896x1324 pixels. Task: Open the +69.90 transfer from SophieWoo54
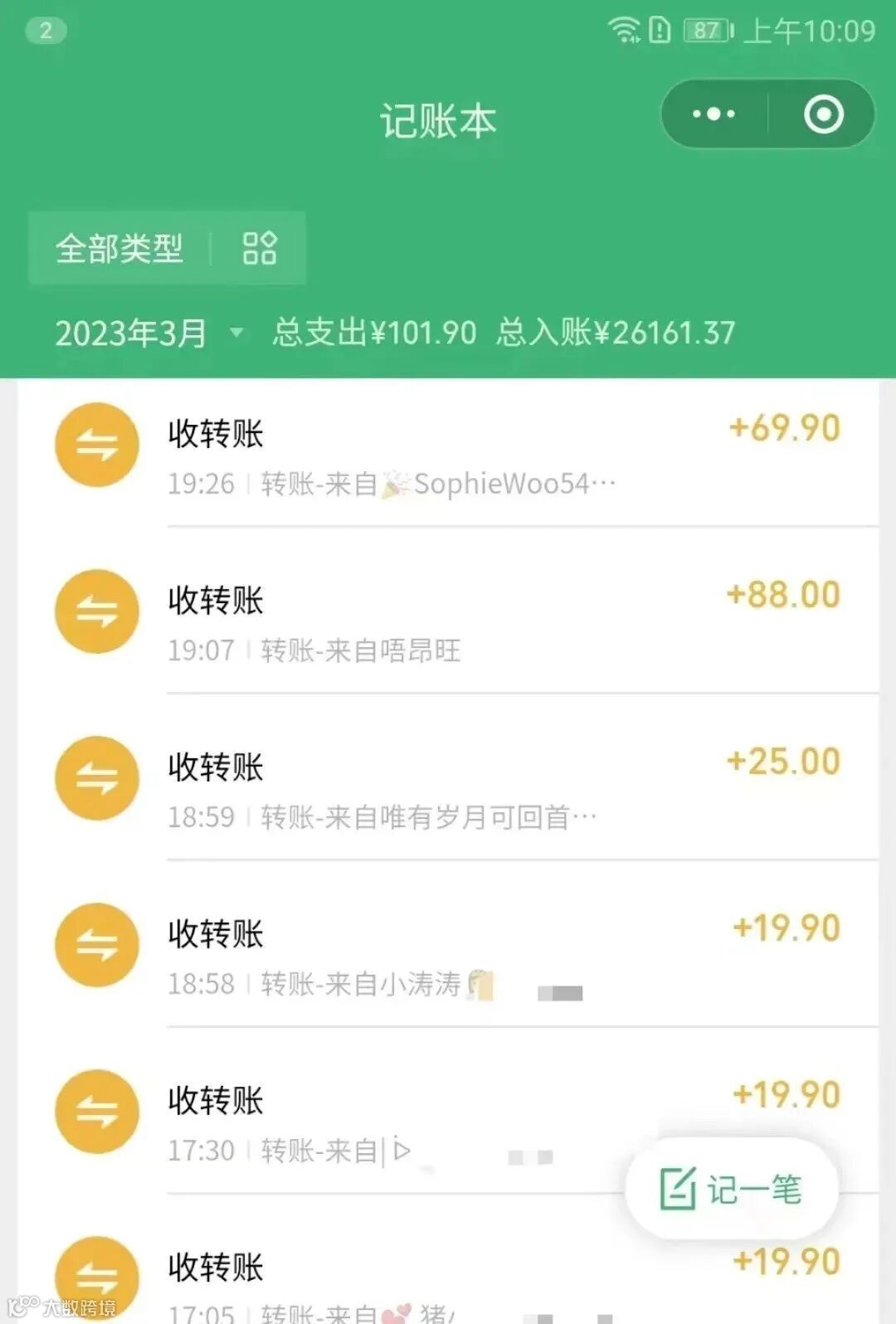(x=448, y=454)
